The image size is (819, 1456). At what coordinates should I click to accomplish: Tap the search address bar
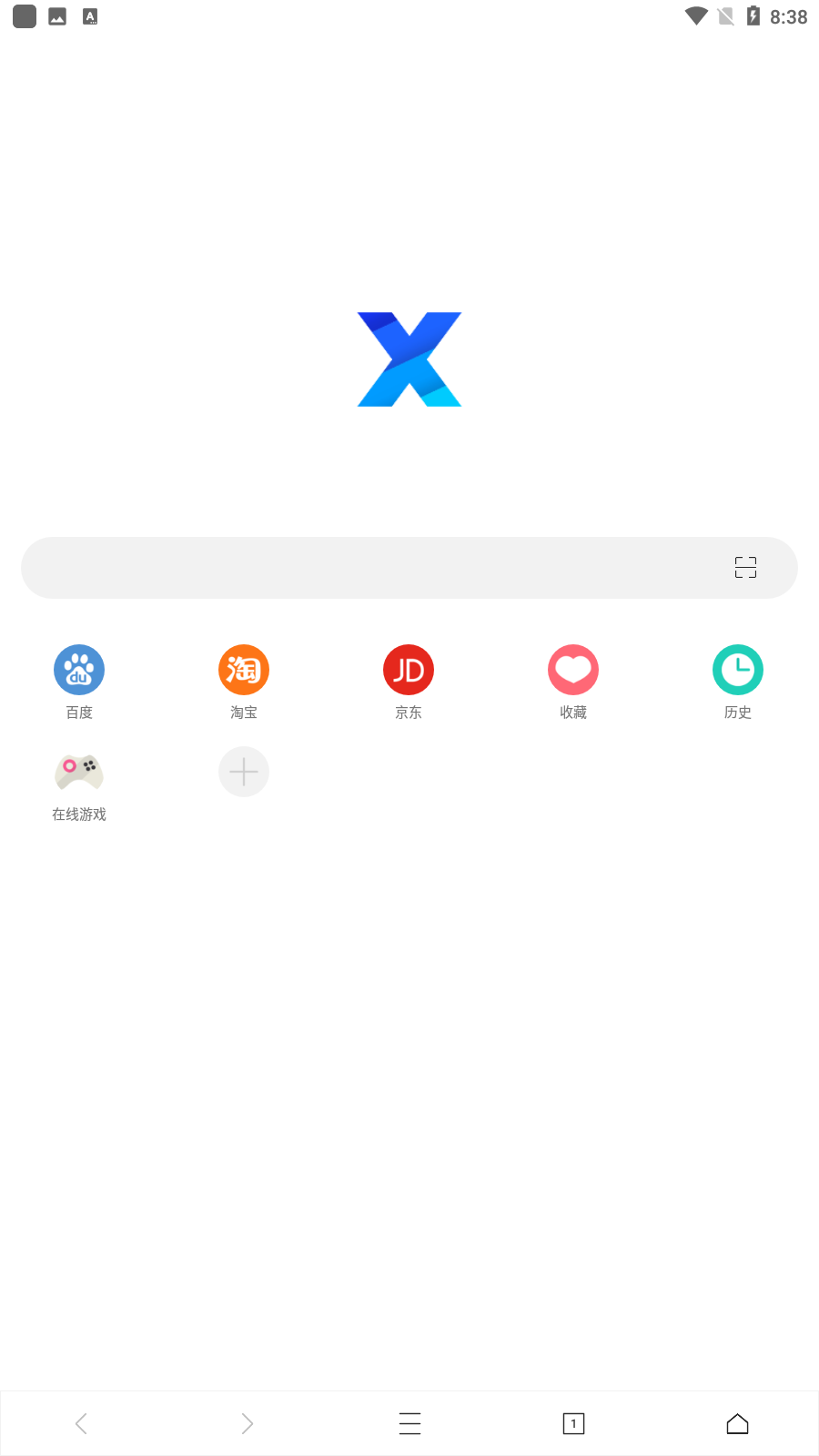(409, 568)
